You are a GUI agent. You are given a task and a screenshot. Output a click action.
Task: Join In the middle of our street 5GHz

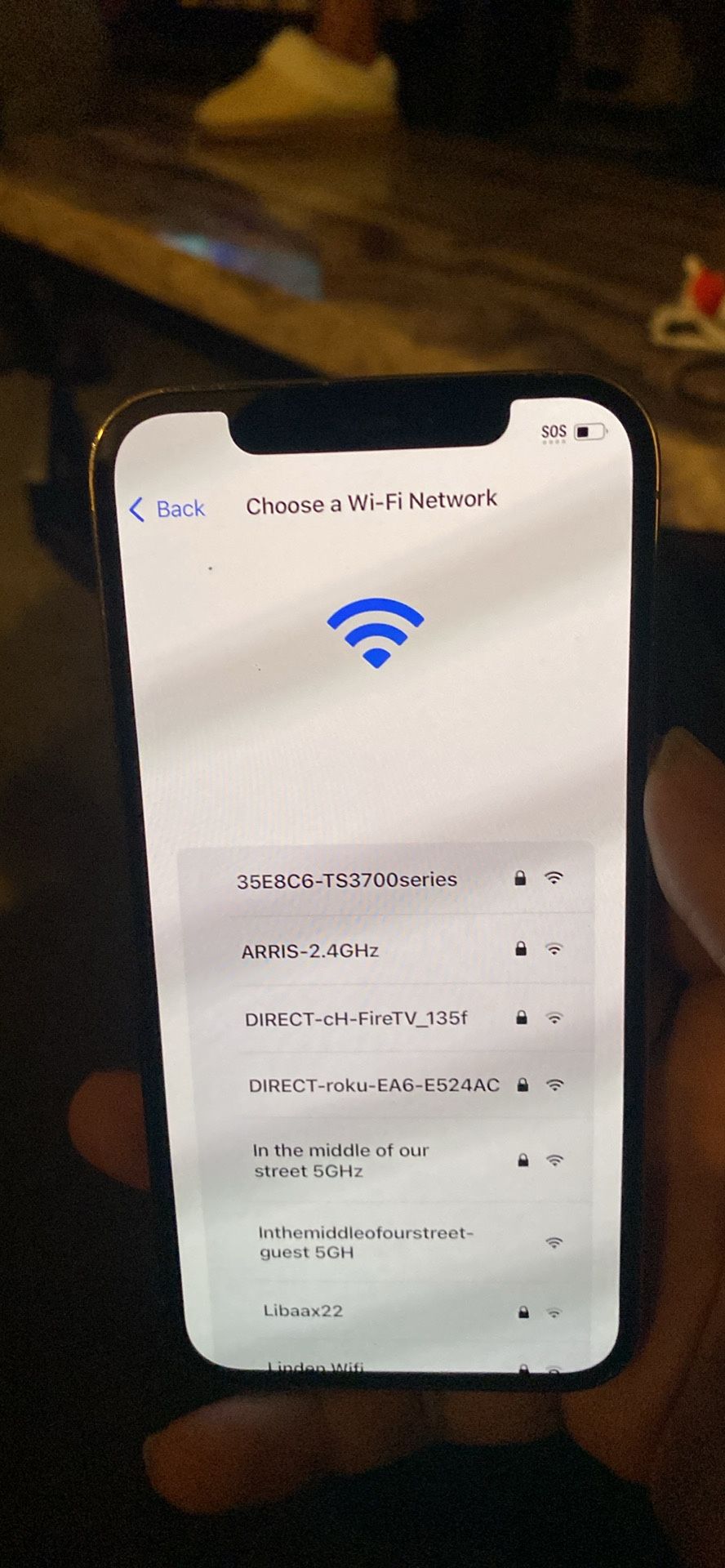coord(340,1160)
